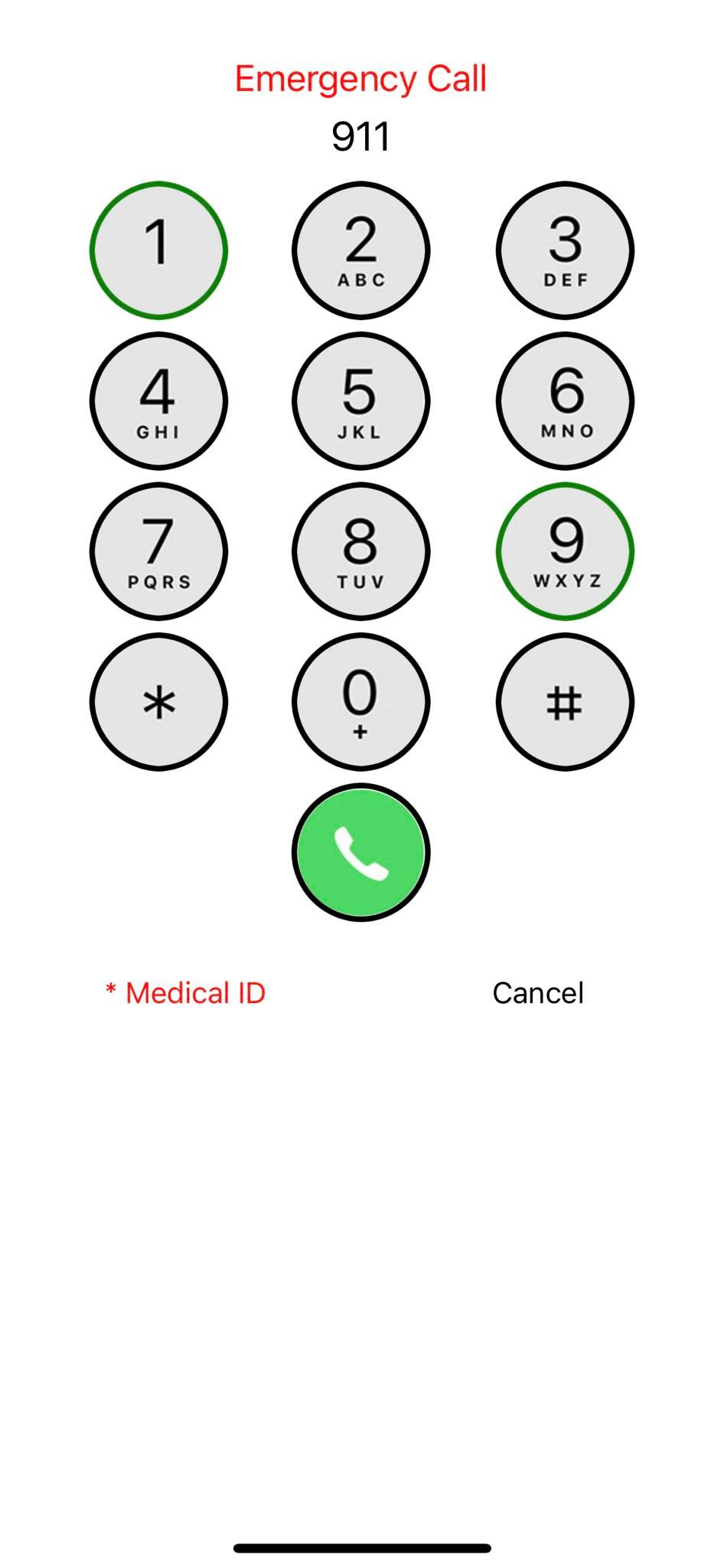Viewport: 724px width, 1568px height.
Task: Enter digit 0 on the keypad
Action: click(x=360, y=701)
